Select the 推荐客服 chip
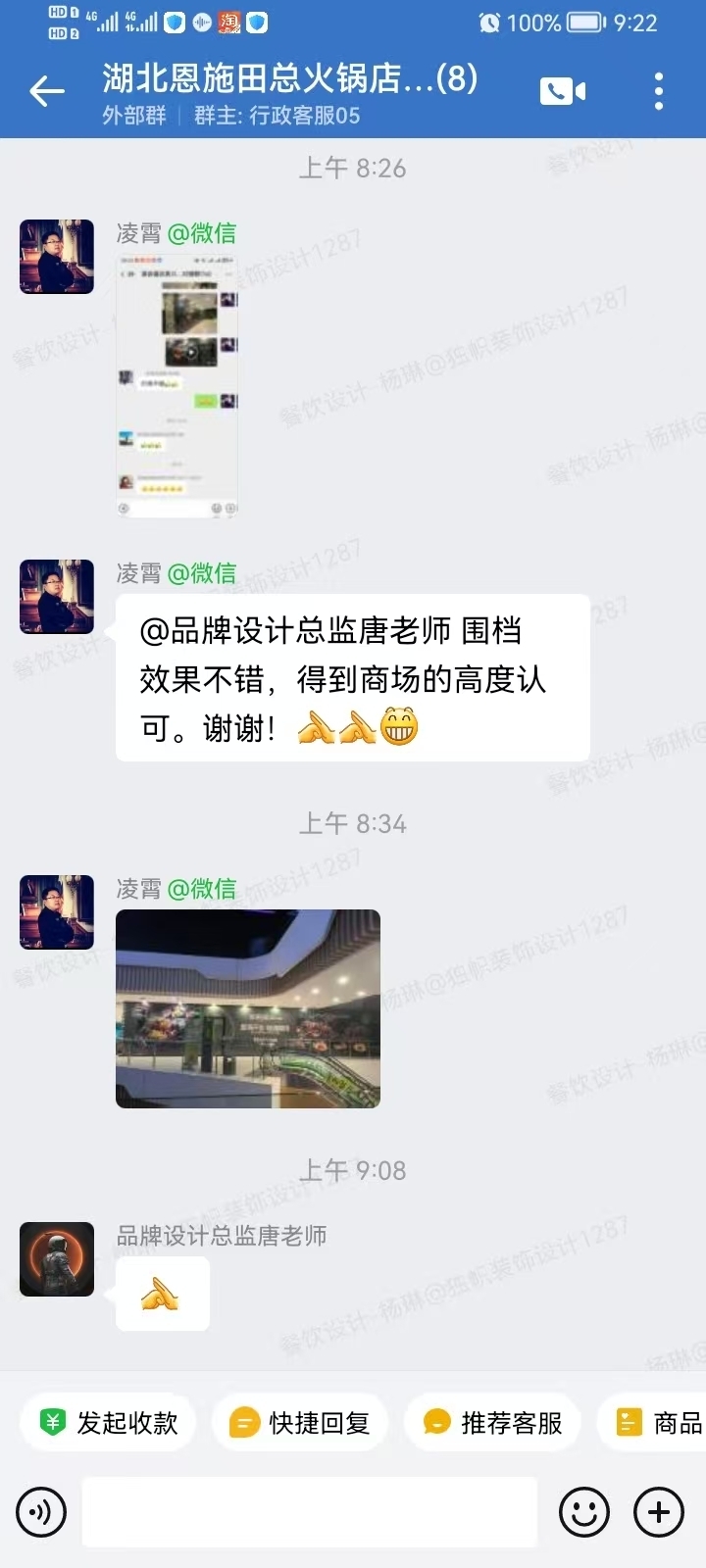The image size is (706, 1568). tap(492, 1422)
